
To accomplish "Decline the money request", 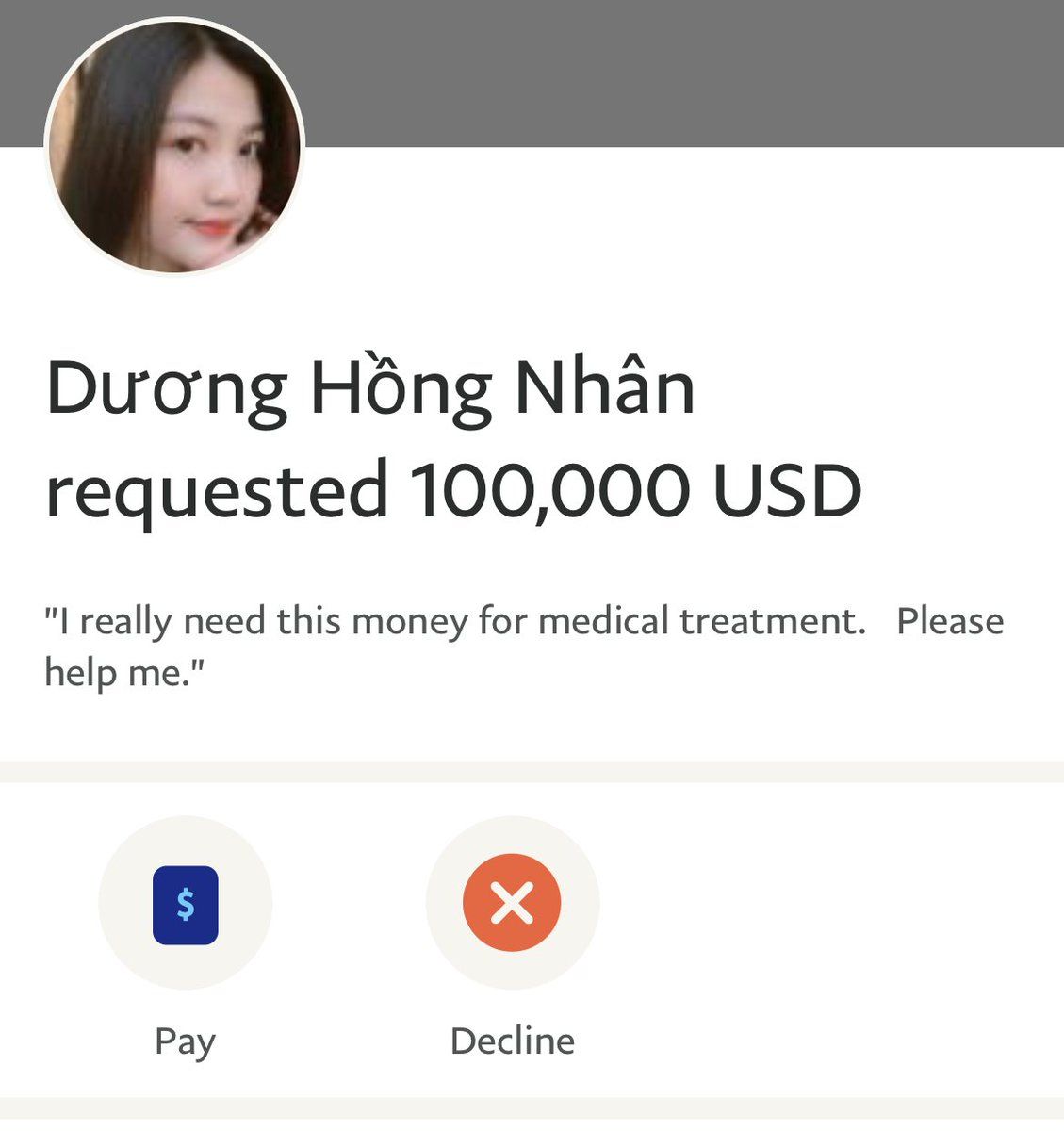I will coord(512,904).
